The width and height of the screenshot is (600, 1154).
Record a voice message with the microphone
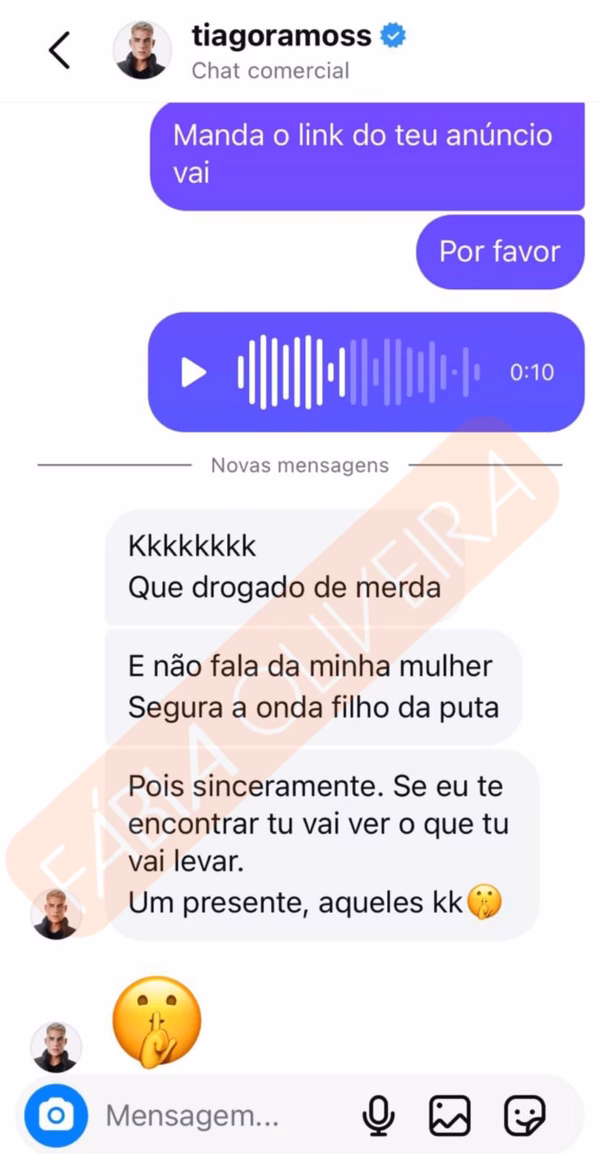tap(378, 1115)
